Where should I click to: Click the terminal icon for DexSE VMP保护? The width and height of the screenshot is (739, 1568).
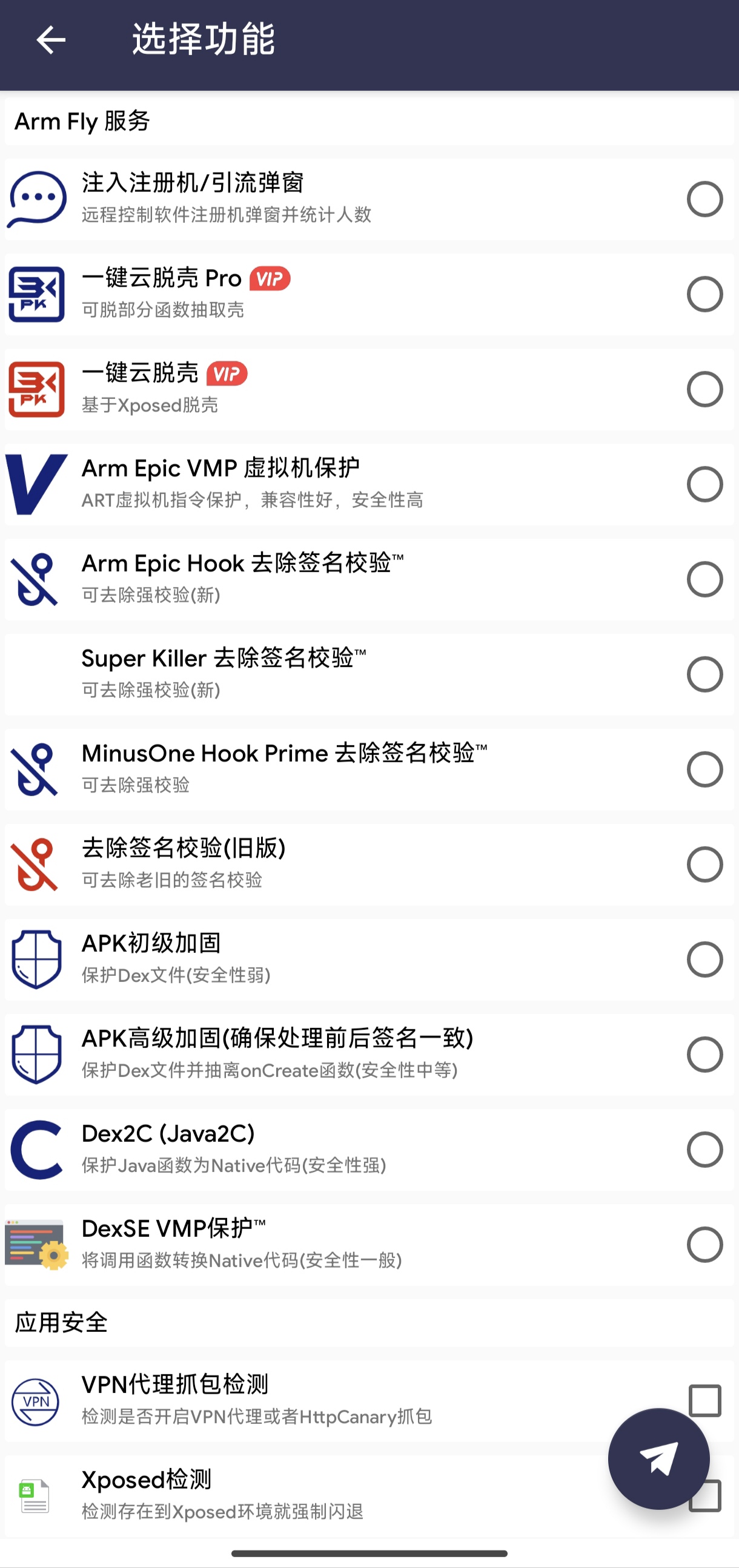pyautogui.click(x=35, y=1245)
